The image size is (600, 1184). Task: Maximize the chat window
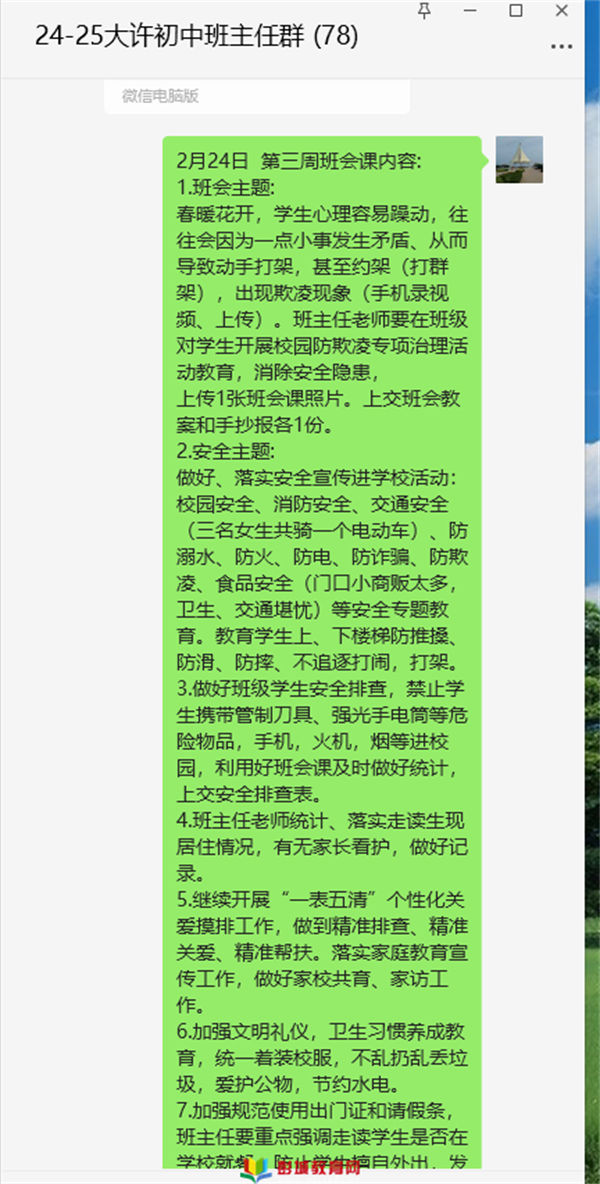coord(516,11)
